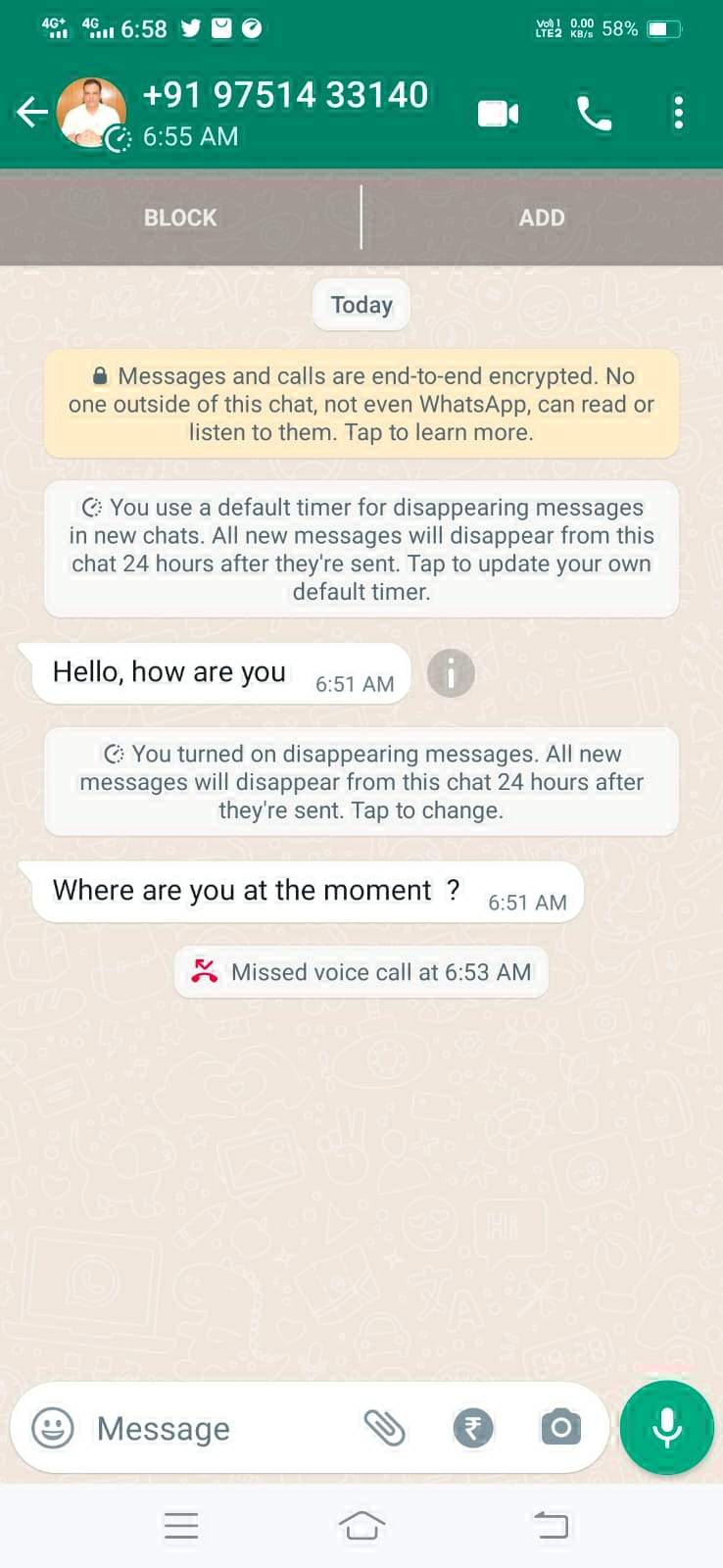723x1568 pixels.
Task: Add this number to contacts
Action: point(542,218)
